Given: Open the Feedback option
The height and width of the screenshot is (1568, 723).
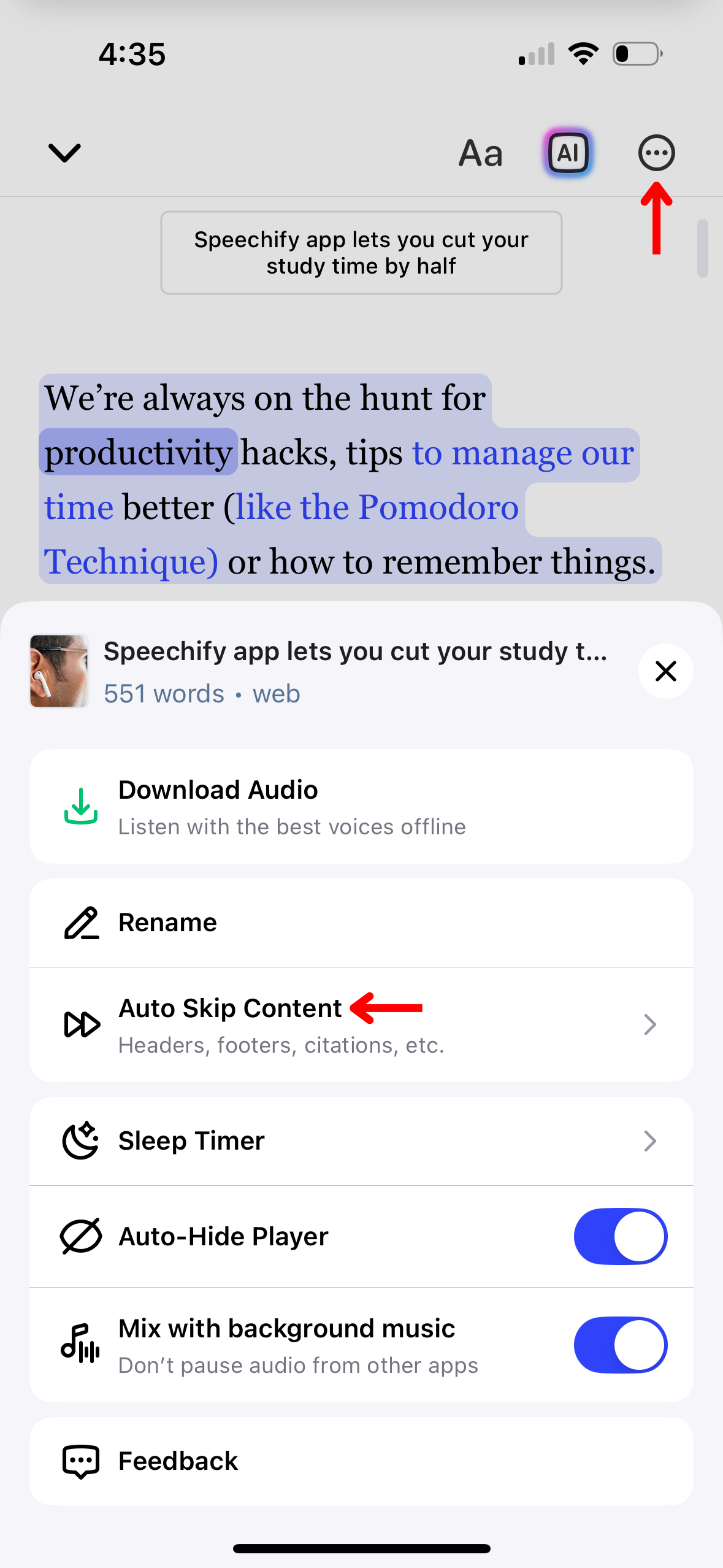Looking at the screenshot, I should tap(361, 1461).
